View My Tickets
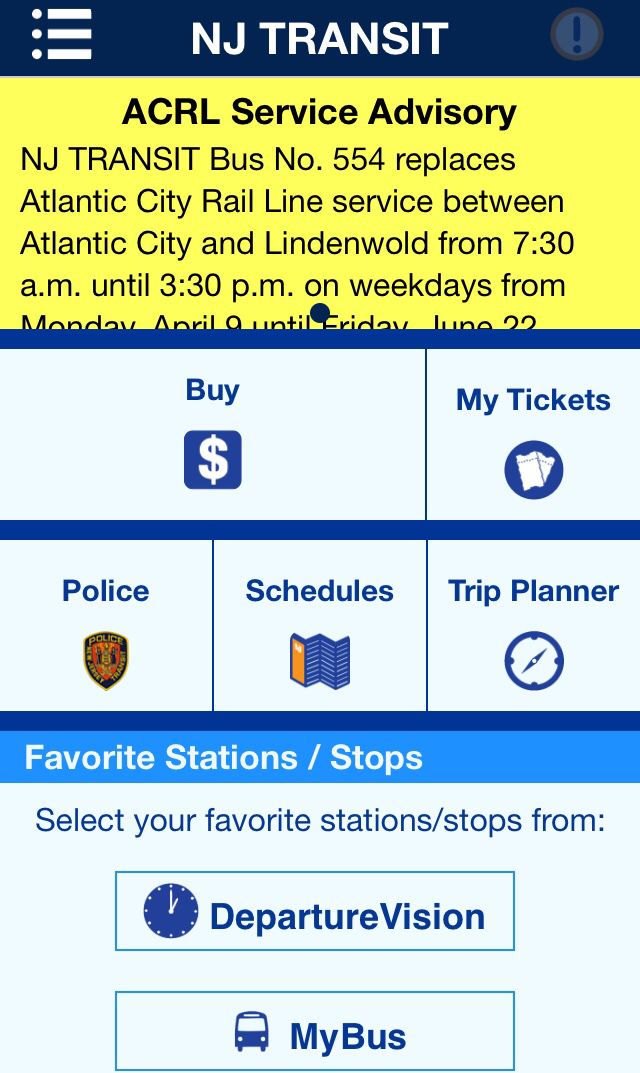Screen dimensions: 640x1073 tap(533, 435)
